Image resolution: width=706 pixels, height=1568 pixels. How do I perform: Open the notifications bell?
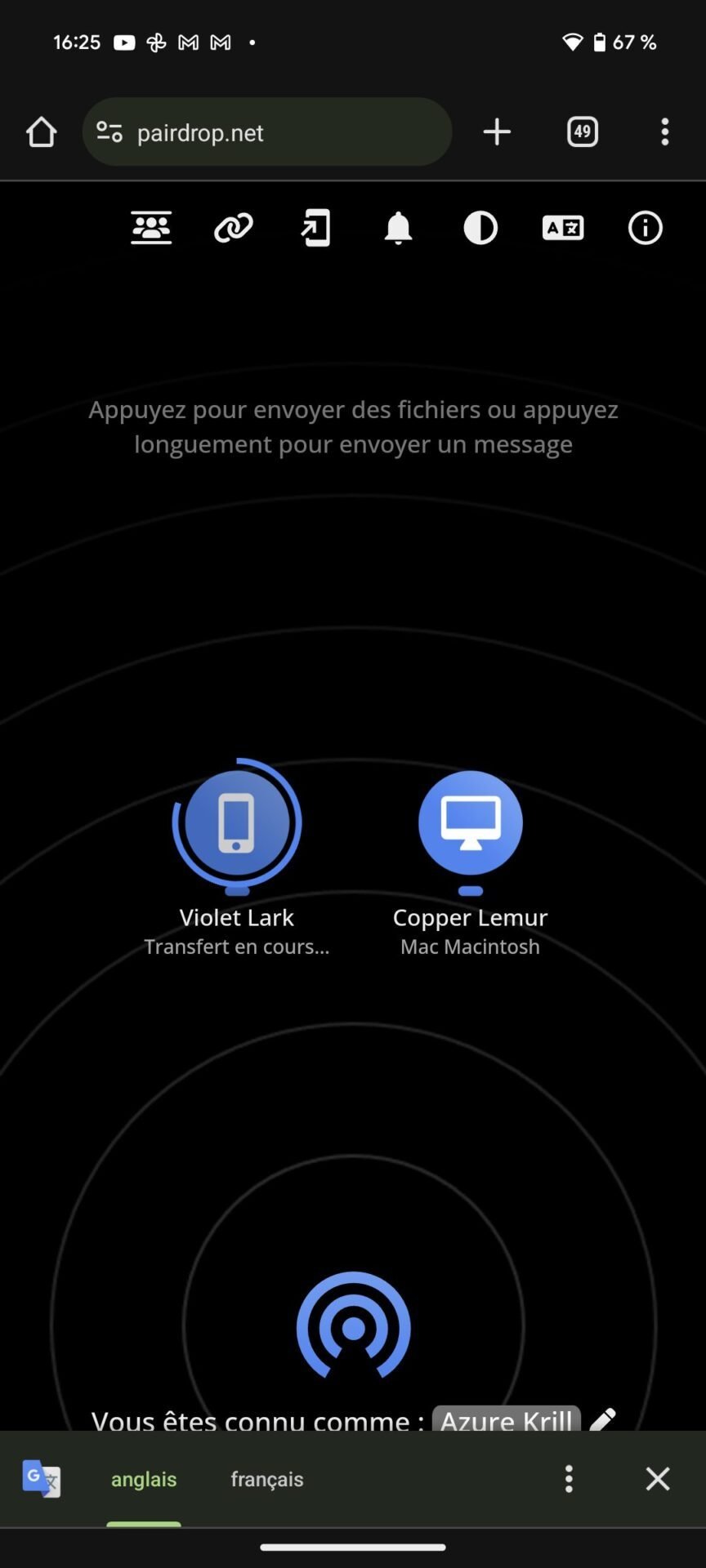398,228
